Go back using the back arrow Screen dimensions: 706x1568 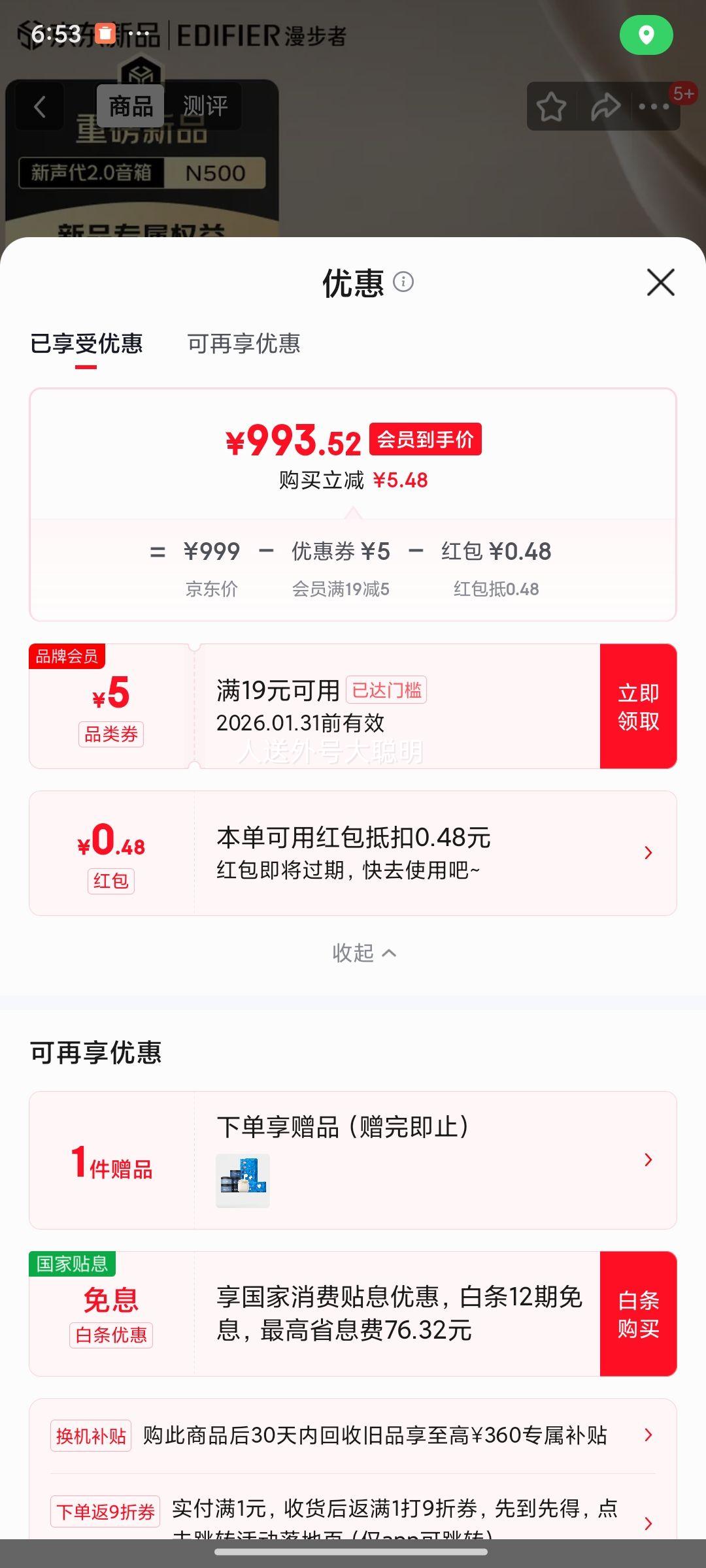(39, 106)
